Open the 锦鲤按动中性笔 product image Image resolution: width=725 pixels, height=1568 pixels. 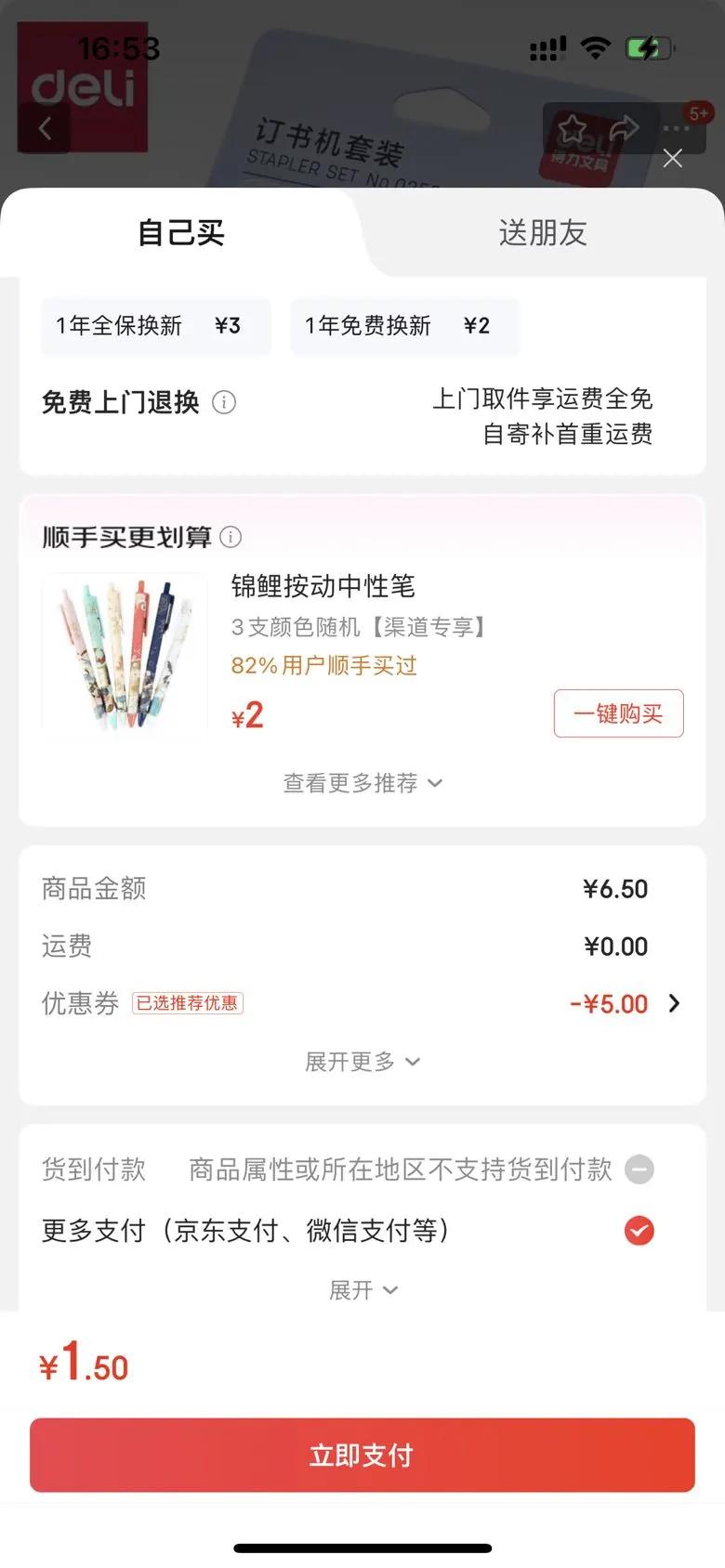tap(124, 655)
